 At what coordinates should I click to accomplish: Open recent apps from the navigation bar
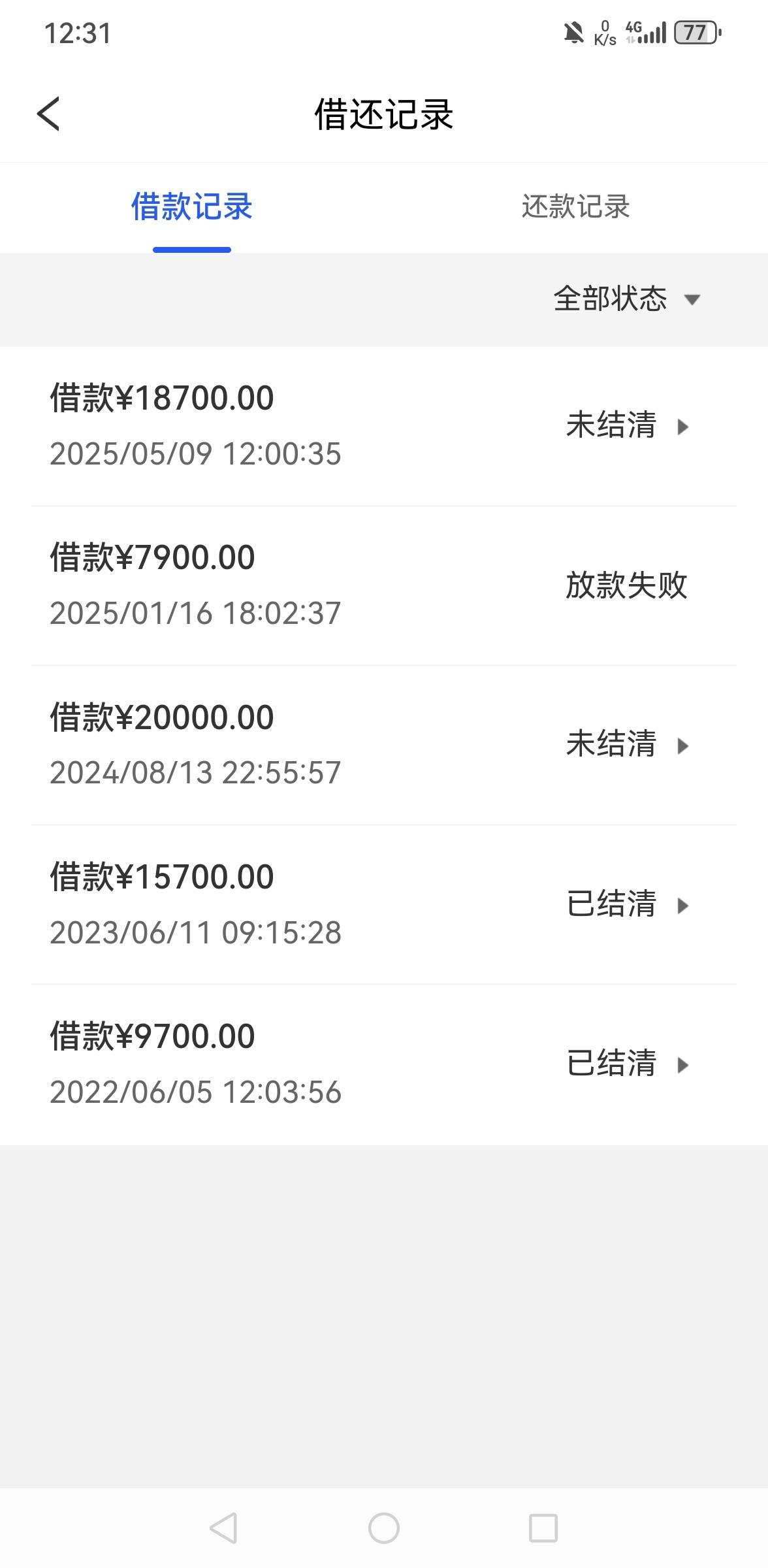pyautogui.click(x=543, y=1528)
